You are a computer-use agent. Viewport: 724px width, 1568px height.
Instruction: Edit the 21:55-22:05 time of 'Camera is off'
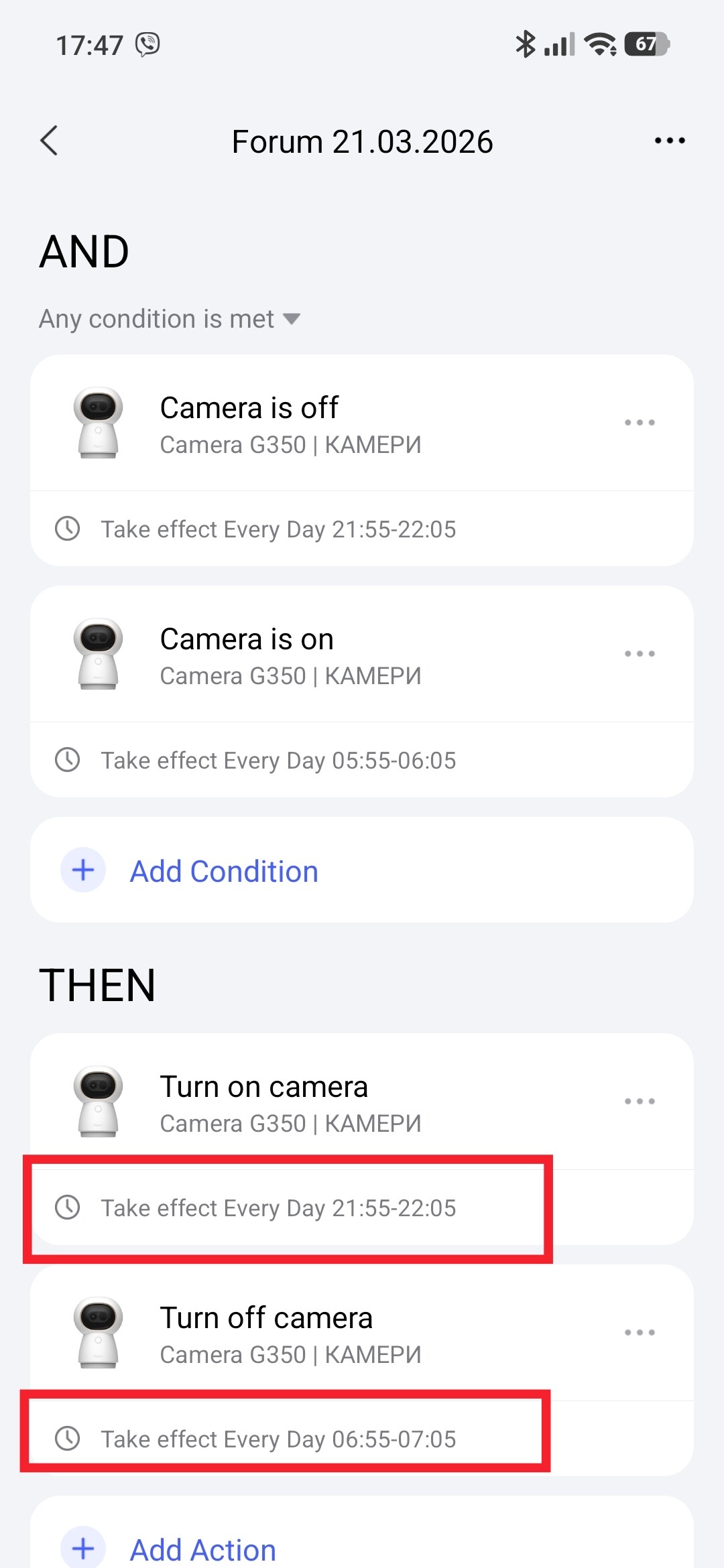click(278, 529)
